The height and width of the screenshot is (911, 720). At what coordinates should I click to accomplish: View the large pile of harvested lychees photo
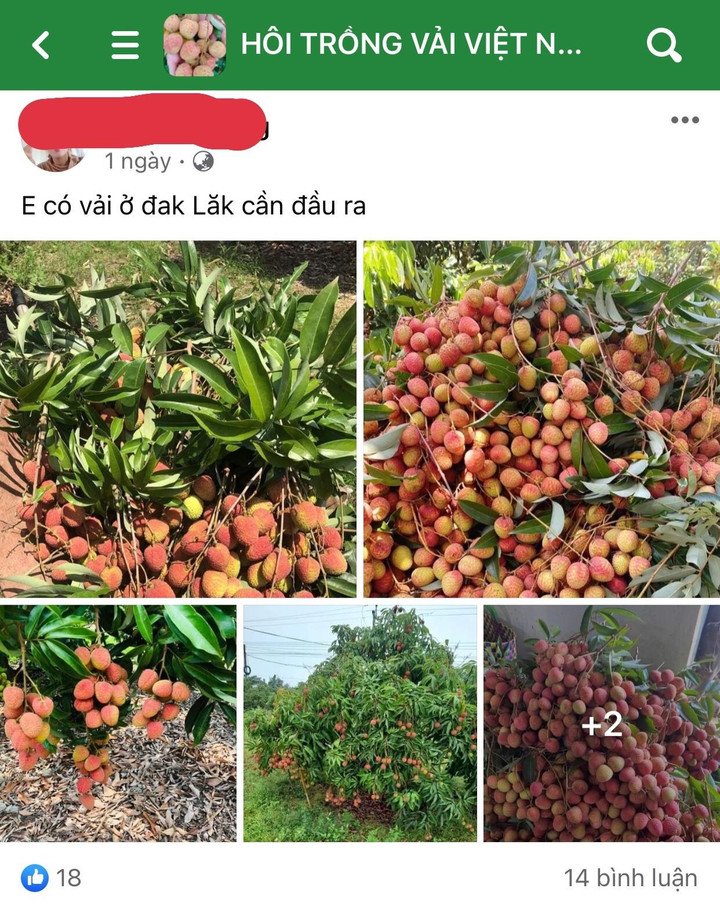click(540, 417)
